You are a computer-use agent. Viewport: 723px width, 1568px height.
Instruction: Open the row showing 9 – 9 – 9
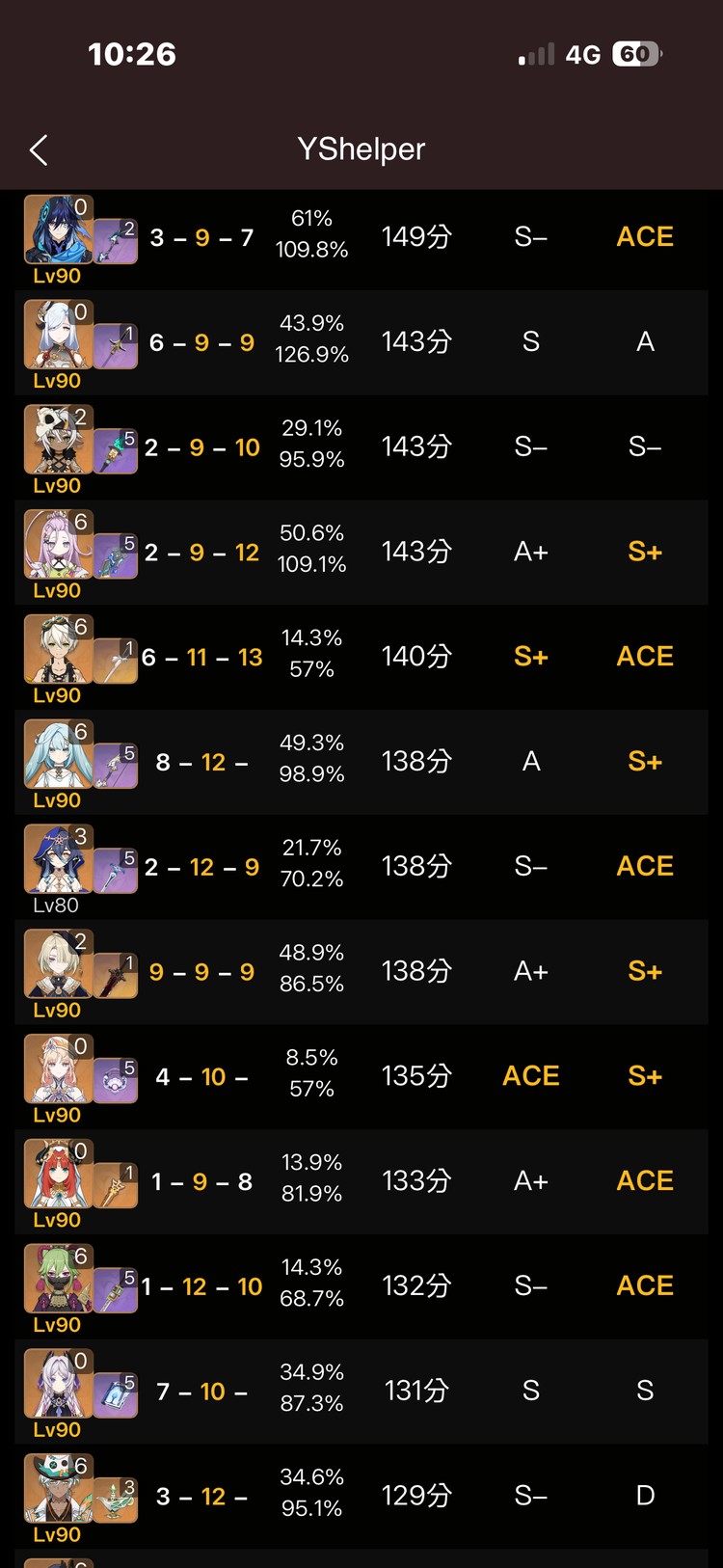(x=361, y=972)
